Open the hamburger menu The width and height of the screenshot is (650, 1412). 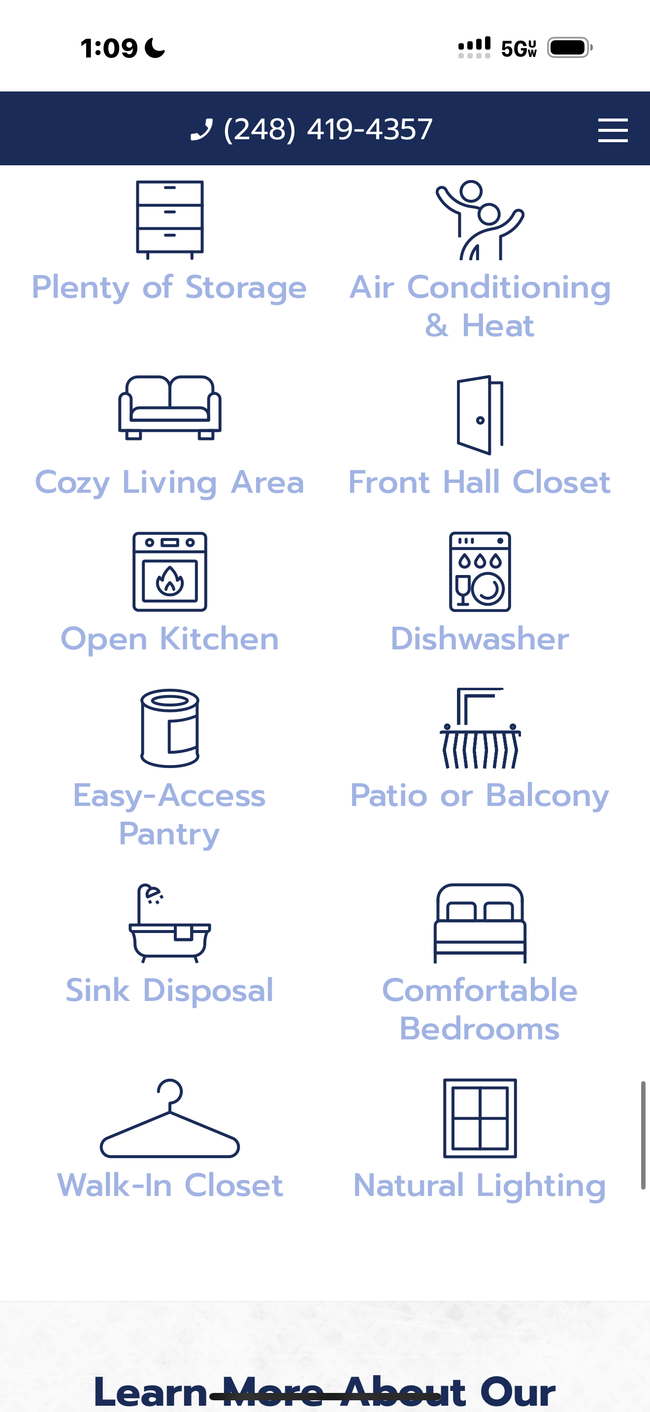point(612,130)
